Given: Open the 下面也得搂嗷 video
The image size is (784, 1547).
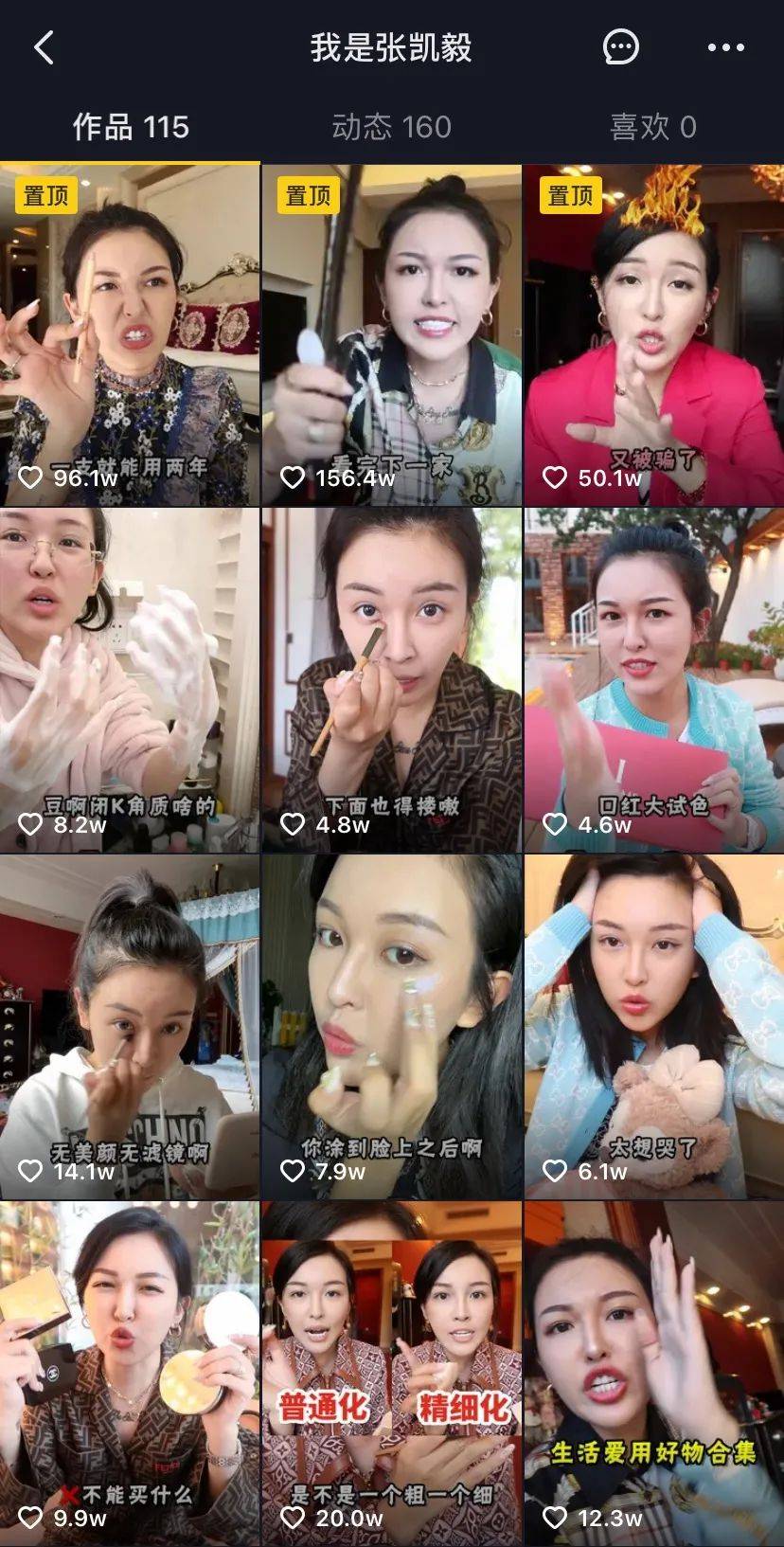Looking at the screenshot, I should 391,680.
